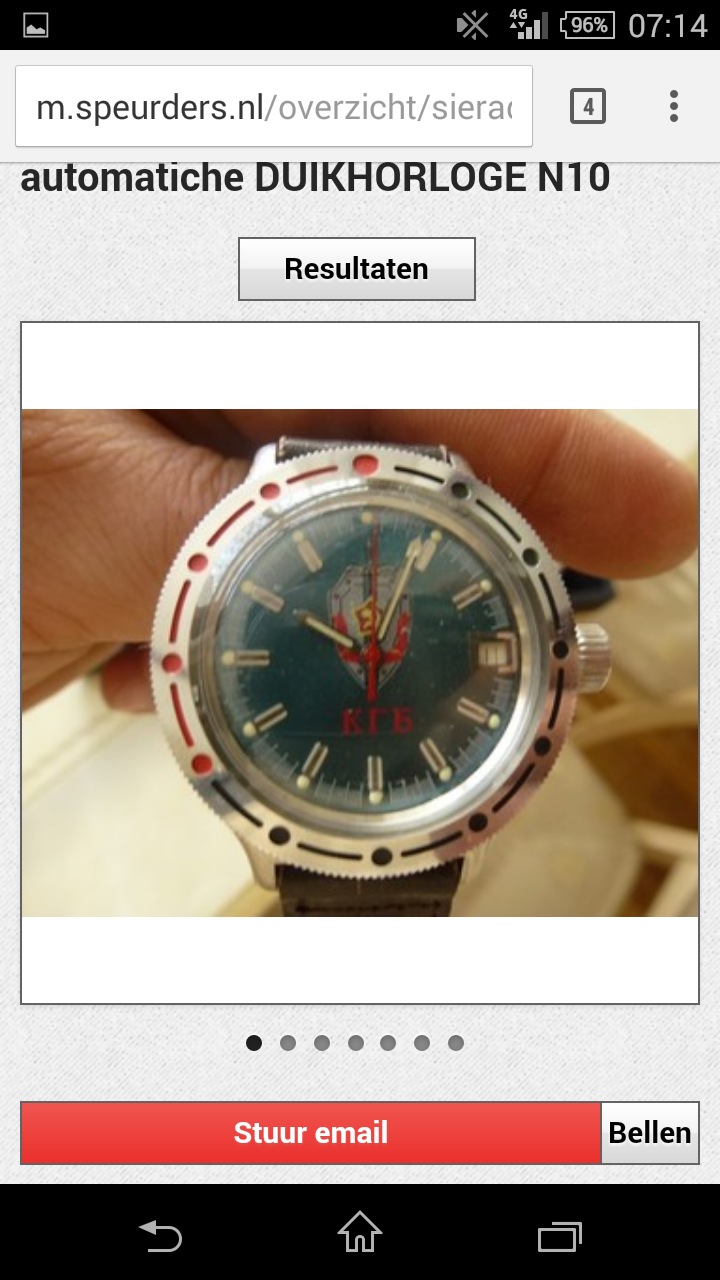Open the watch photo in the gallery
Screen dimensions: 720x1280
360,663
